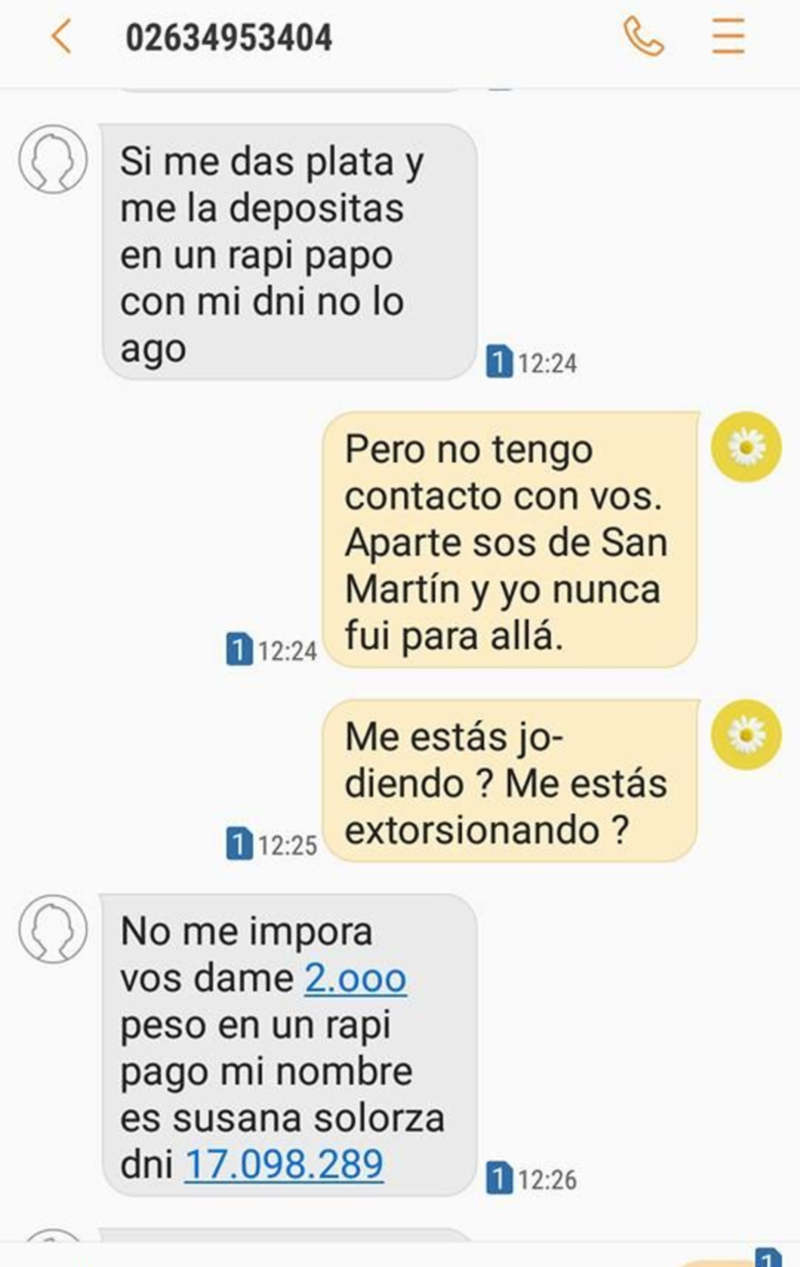Call the number 02634953404
This screenshot has width=800, height=1267.
(643, 37)
